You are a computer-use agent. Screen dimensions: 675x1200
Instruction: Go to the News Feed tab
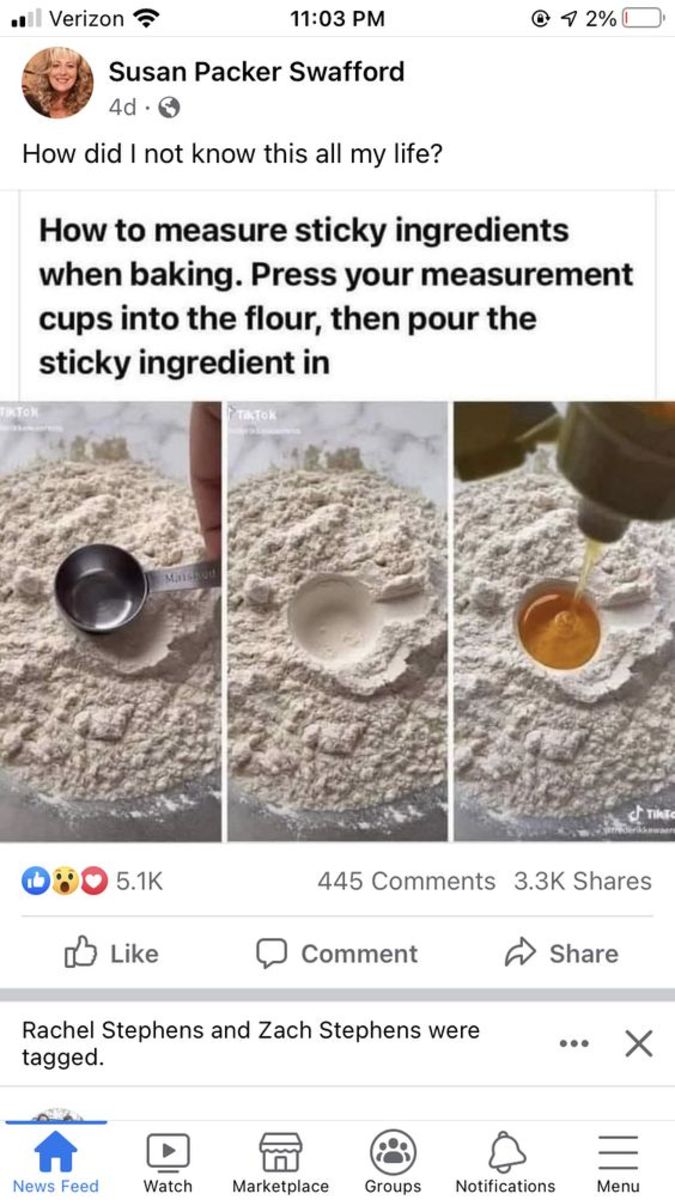click(x=56, y=1164)
